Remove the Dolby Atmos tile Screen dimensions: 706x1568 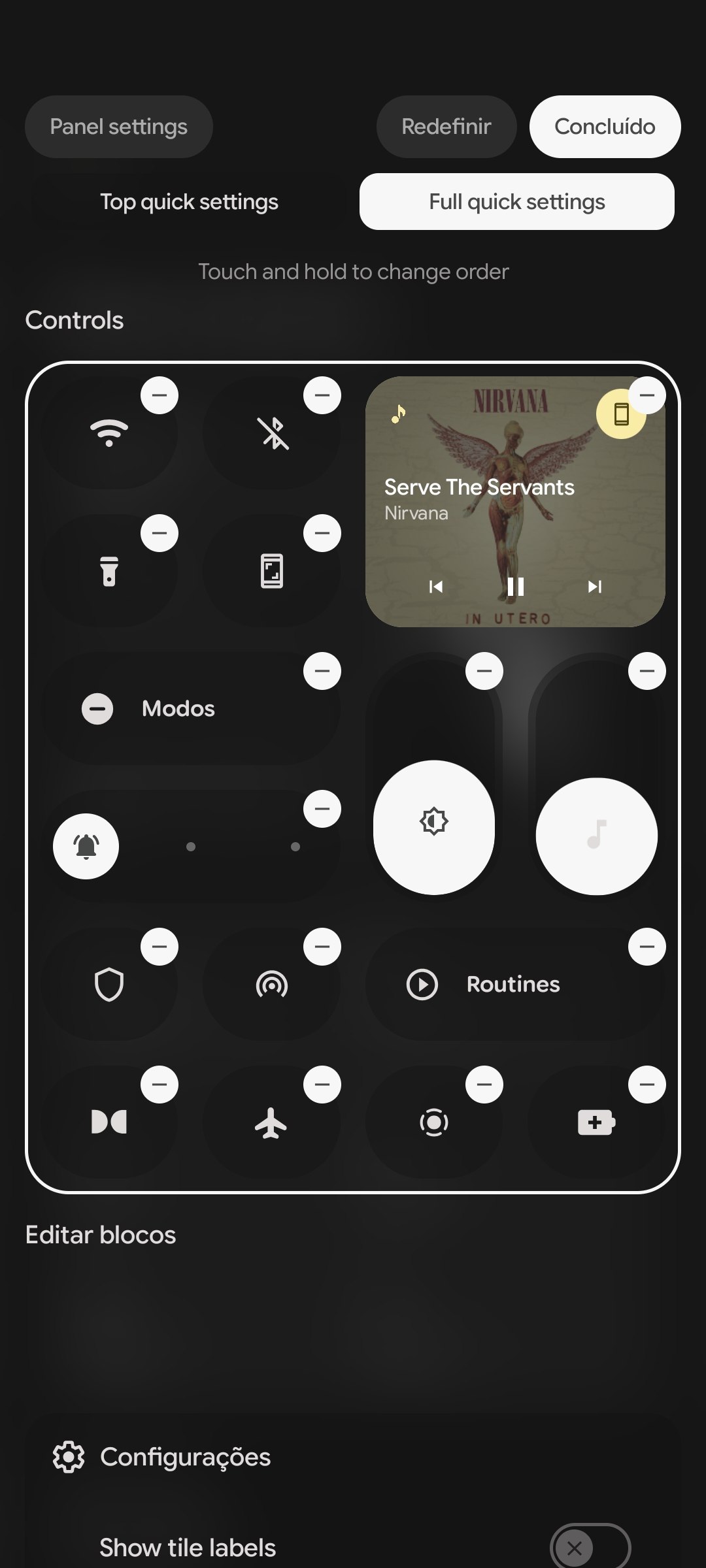(160, 1085)
